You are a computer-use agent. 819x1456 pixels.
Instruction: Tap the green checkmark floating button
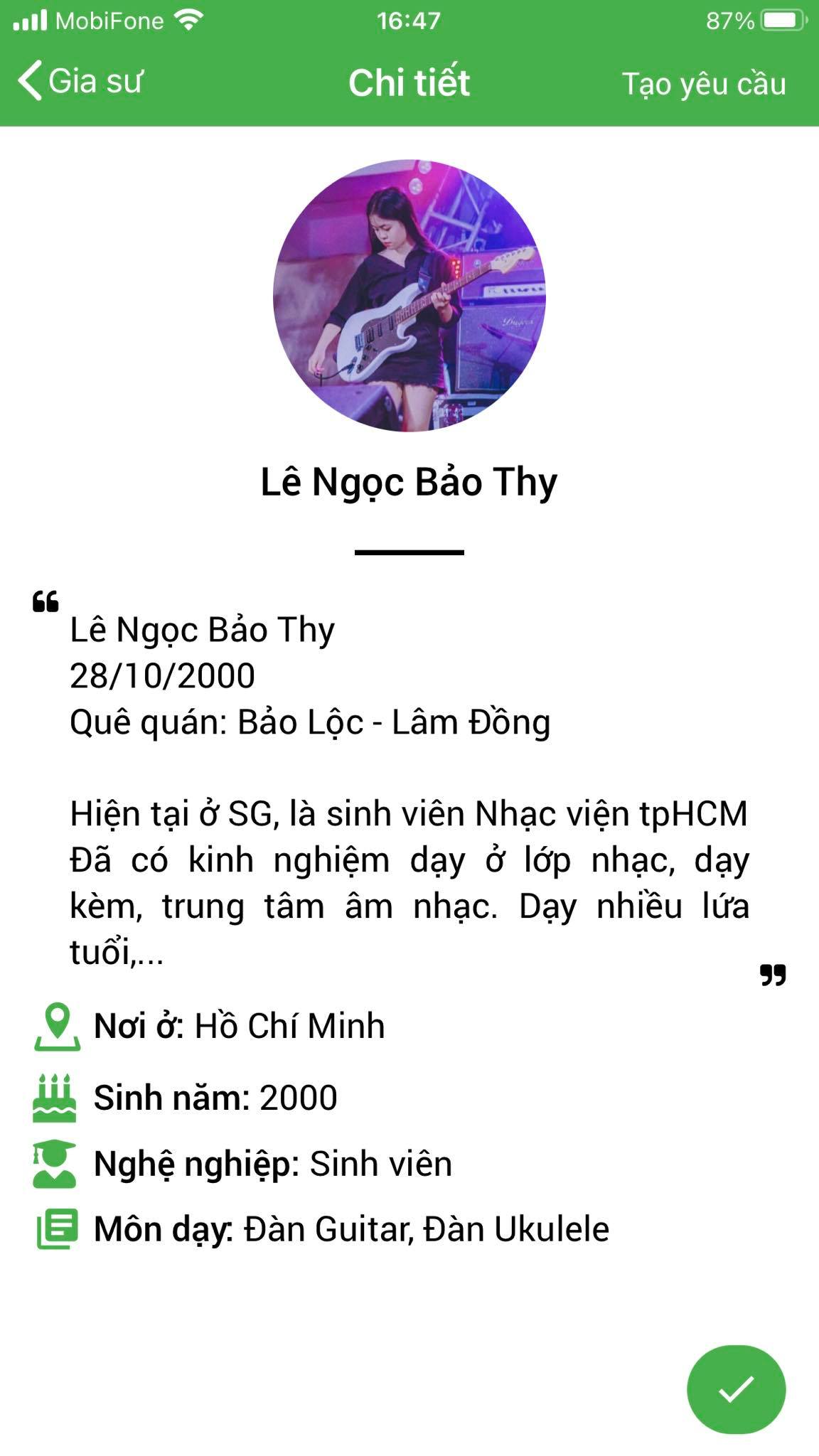tap(736, 1389)
